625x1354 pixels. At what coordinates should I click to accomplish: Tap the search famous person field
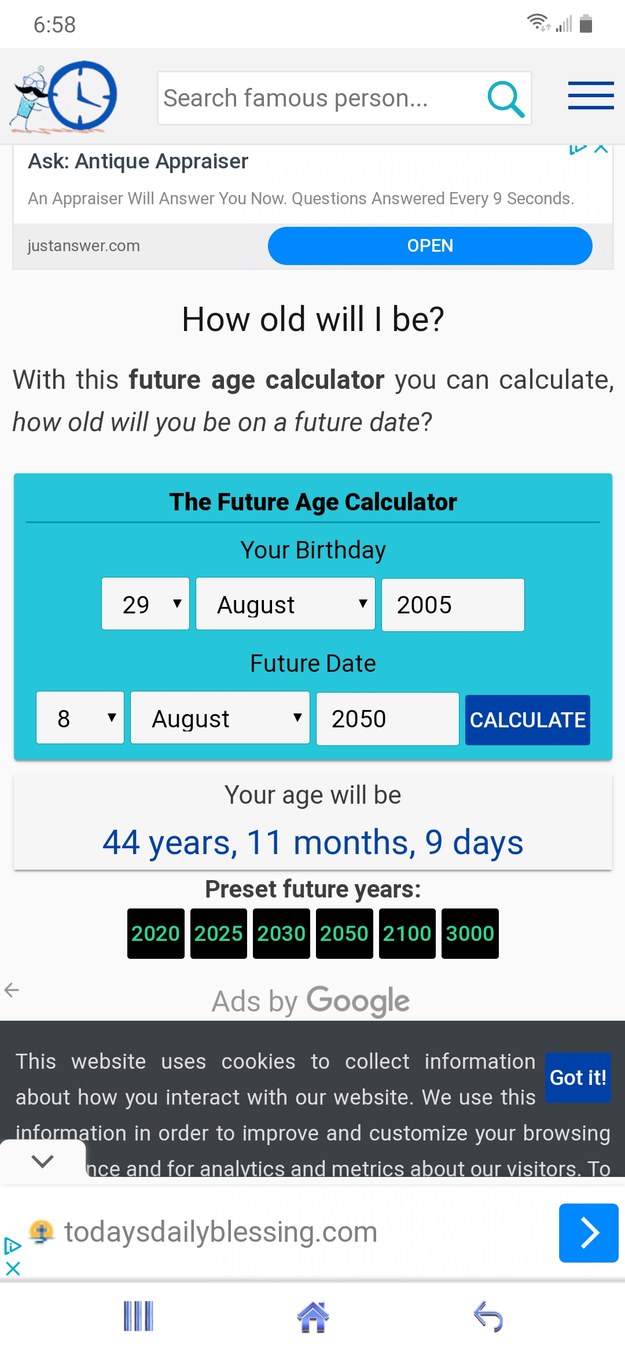pos(320,98)
